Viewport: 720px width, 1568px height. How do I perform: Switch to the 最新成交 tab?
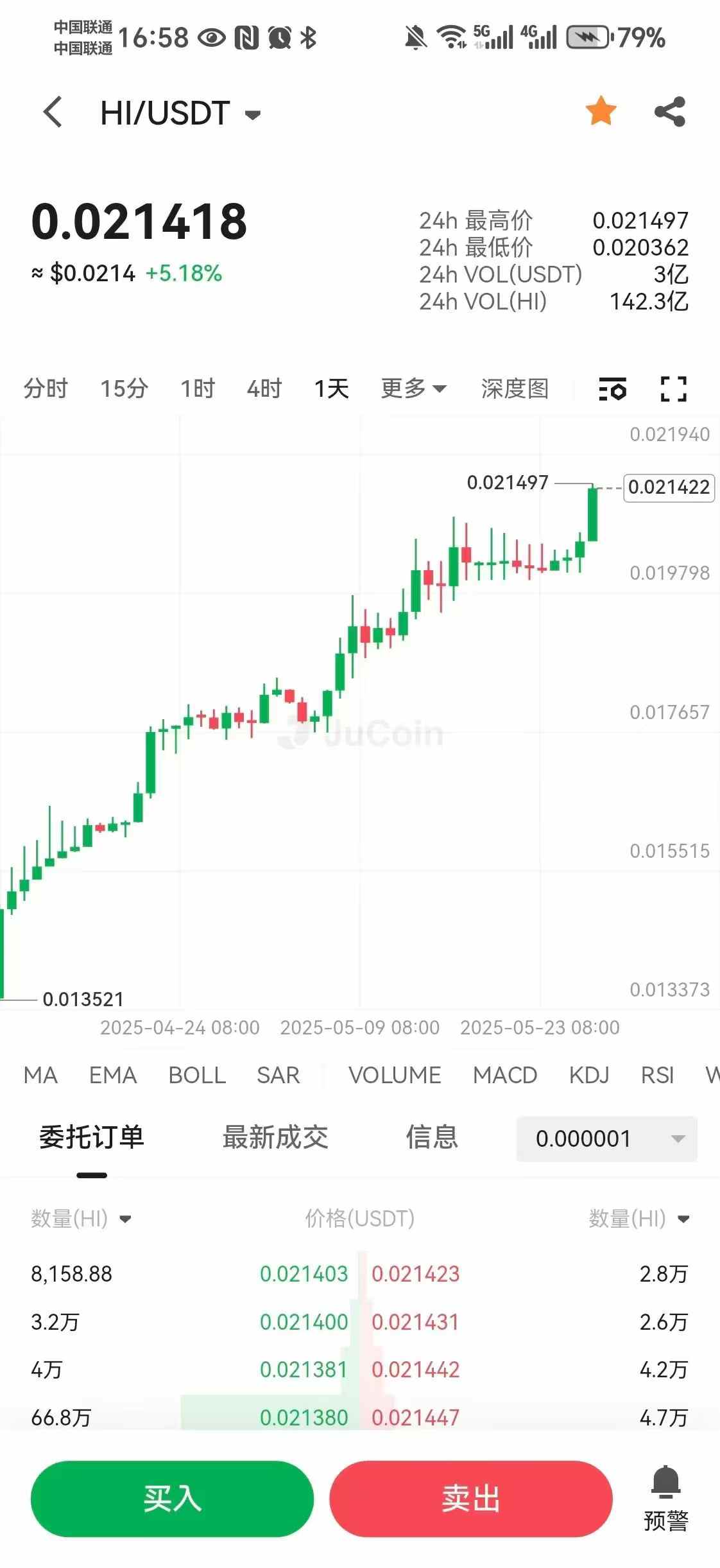[x=275, y=1137]
